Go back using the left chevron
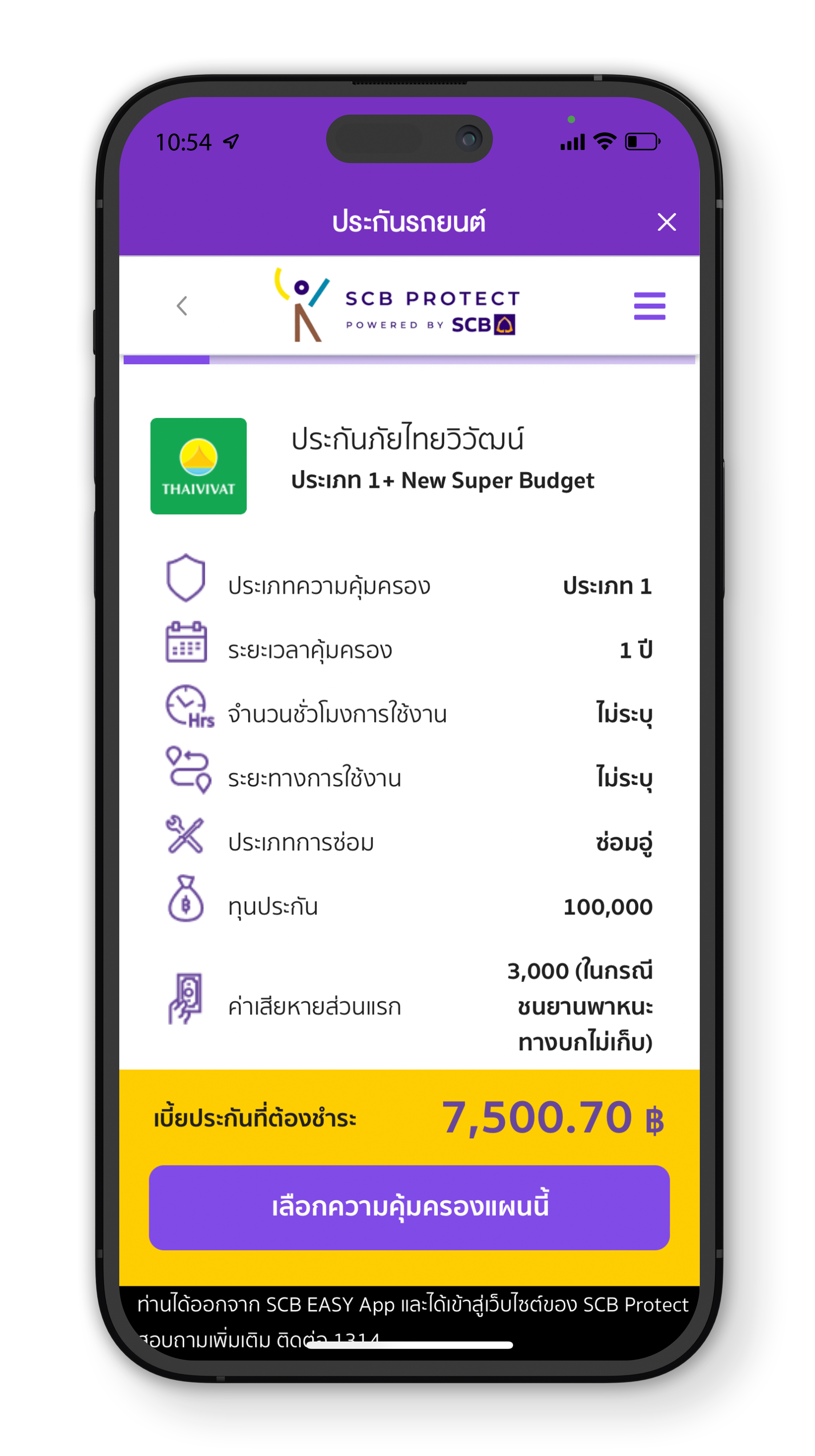The height and width of the screenshot is (1456, 815). click(181, 306)
